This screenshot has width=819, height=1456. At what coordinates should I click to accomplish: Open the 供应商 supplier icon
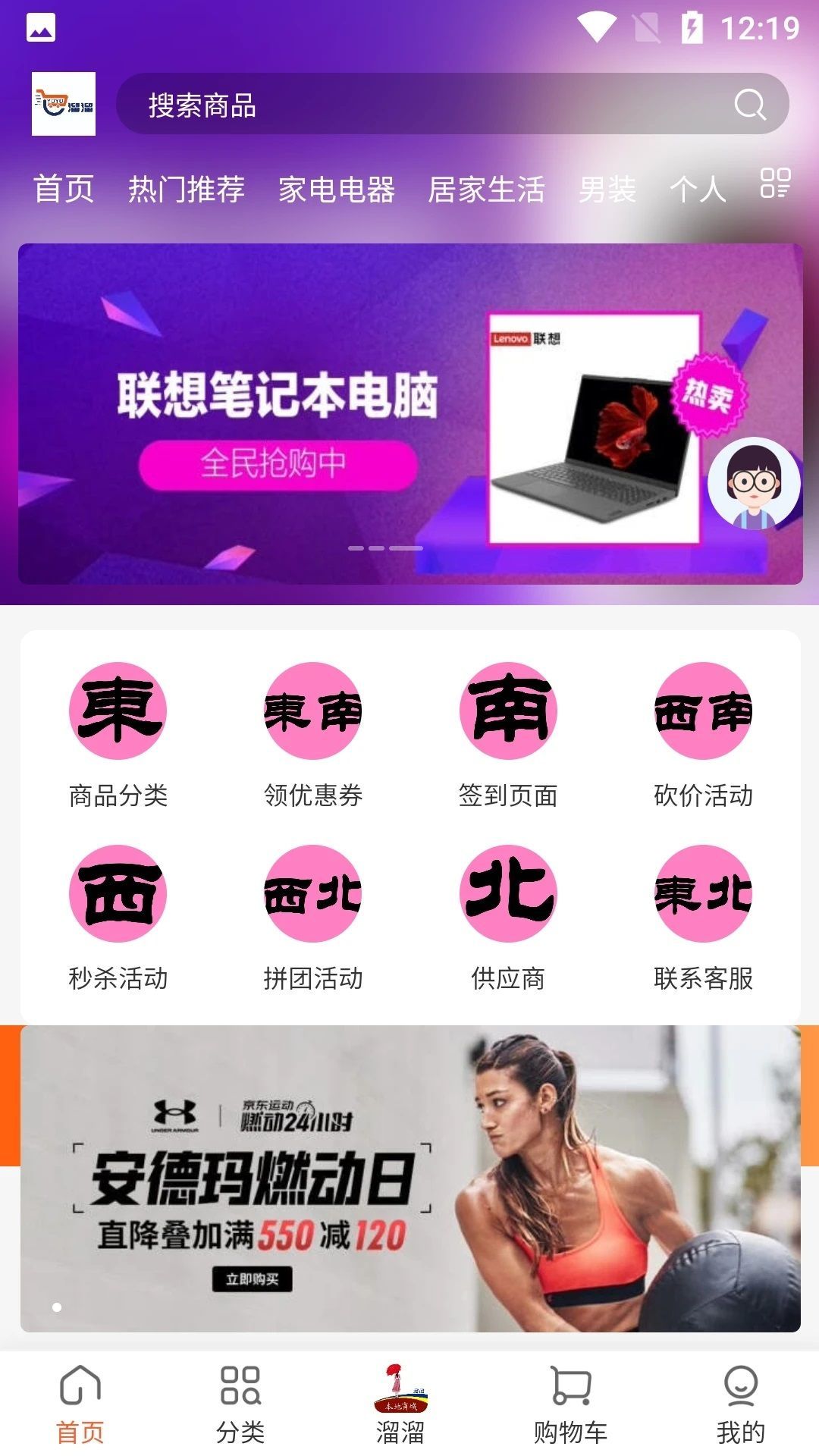click(x=508, y=895)
